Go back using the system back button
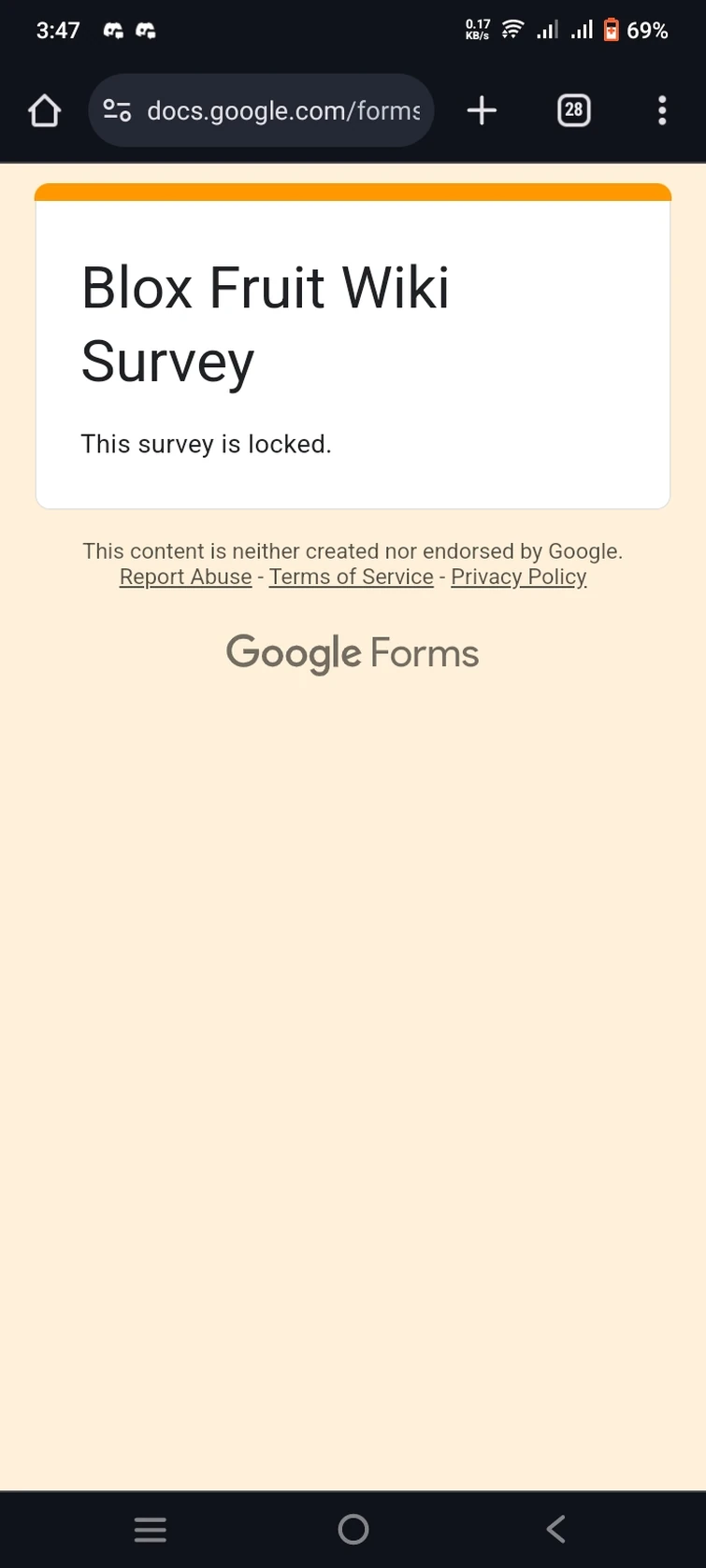This screenshot has width=706, height=1568. pyautogui.click(x=555, y=1529)
